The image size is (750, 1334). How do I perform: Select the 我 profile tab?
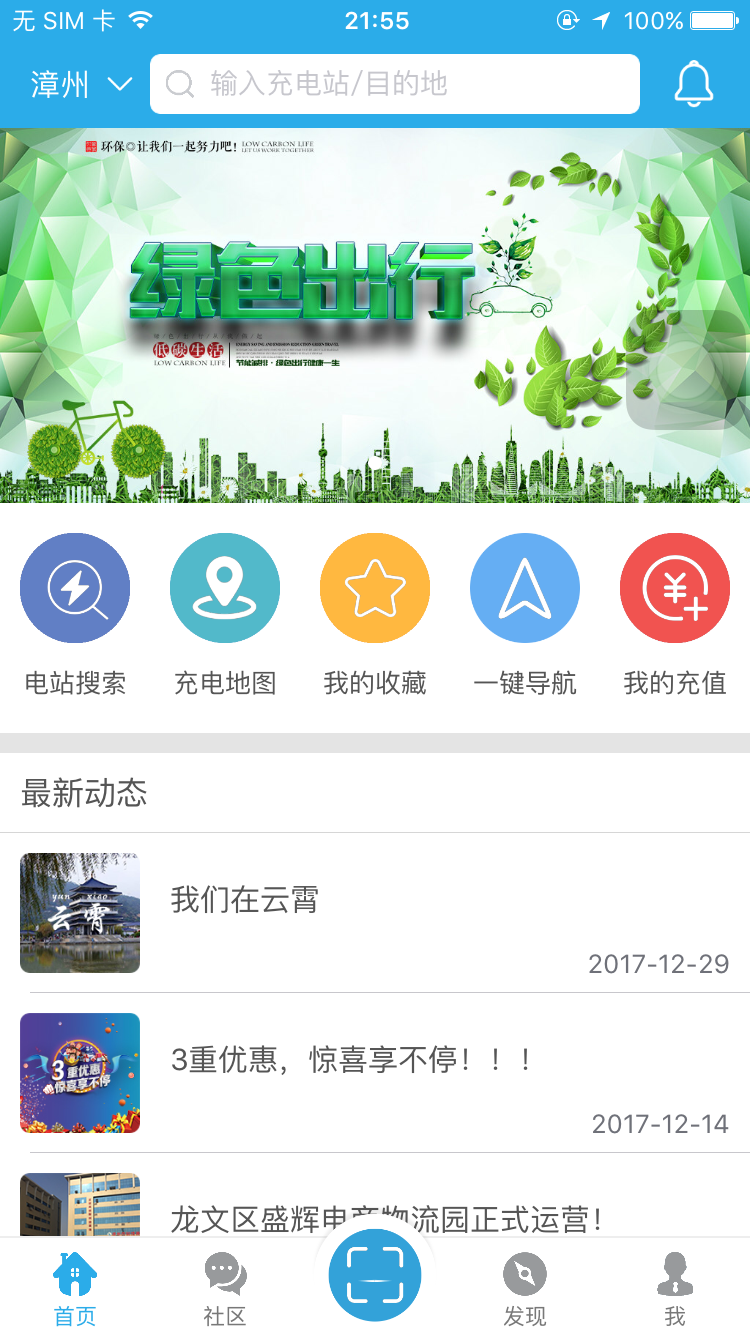pyautogui.click(x=675, y=1288)
